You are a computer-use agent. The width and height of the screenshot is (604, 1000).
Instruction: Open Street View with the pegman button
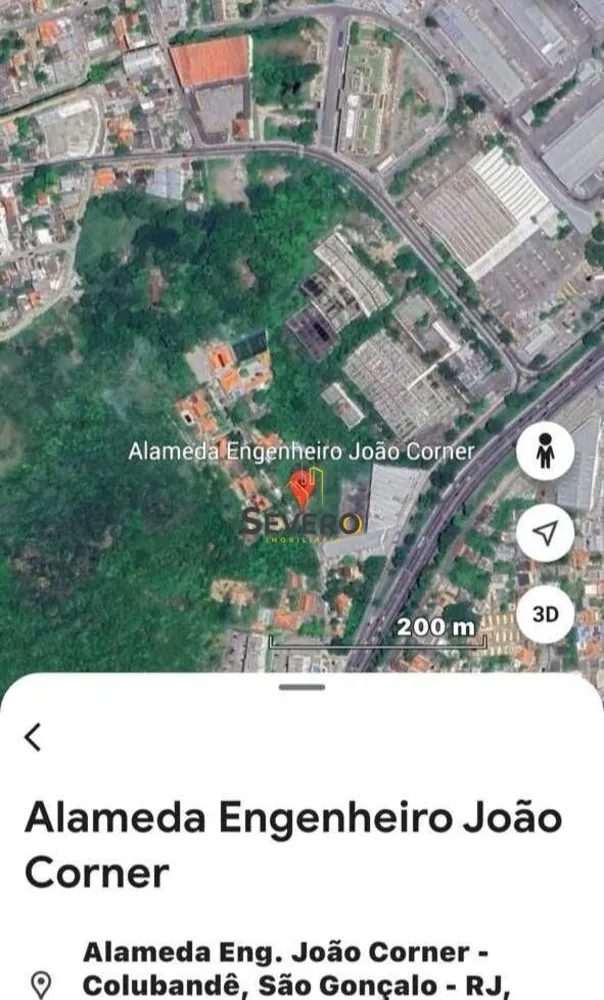click(545, 451)
